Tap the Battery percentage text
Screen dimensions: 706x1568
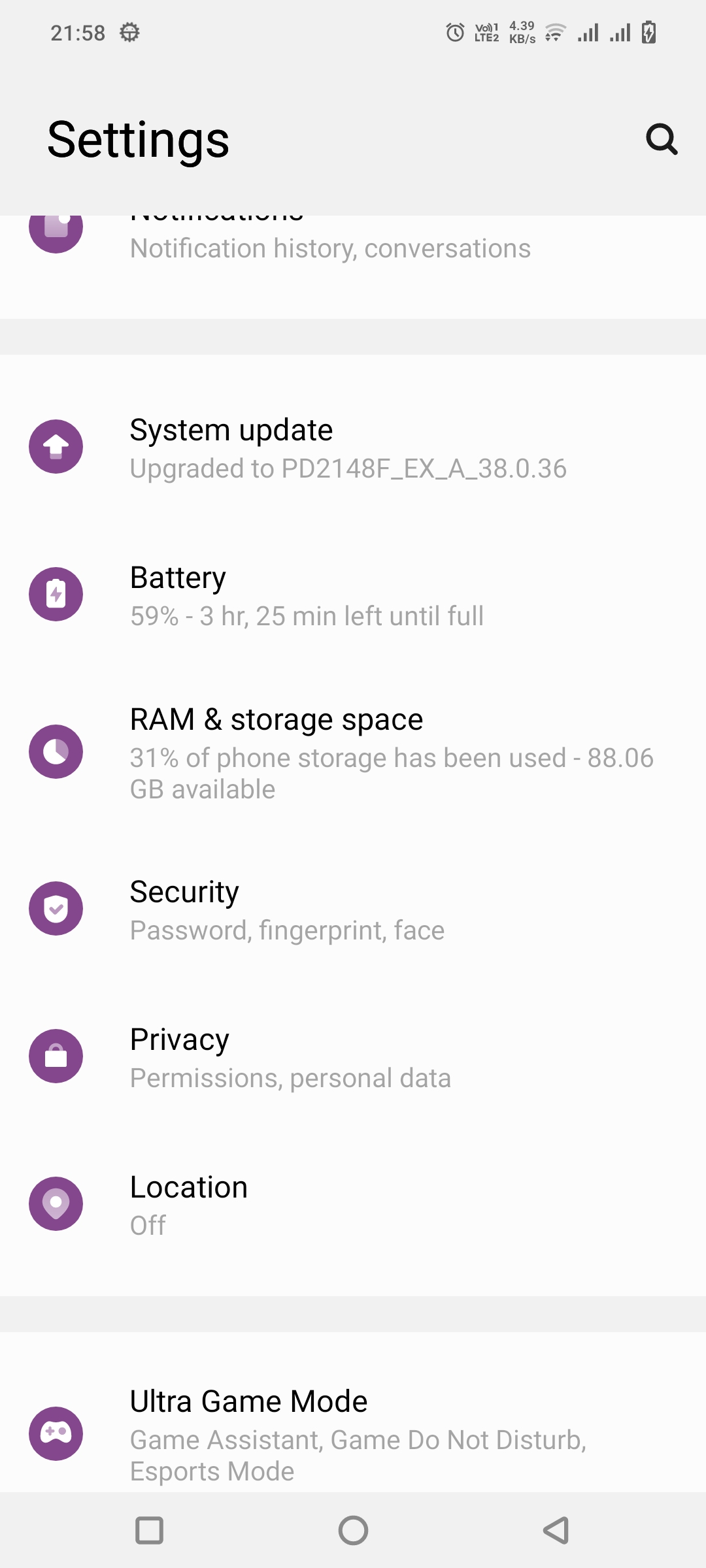point(306,615)
